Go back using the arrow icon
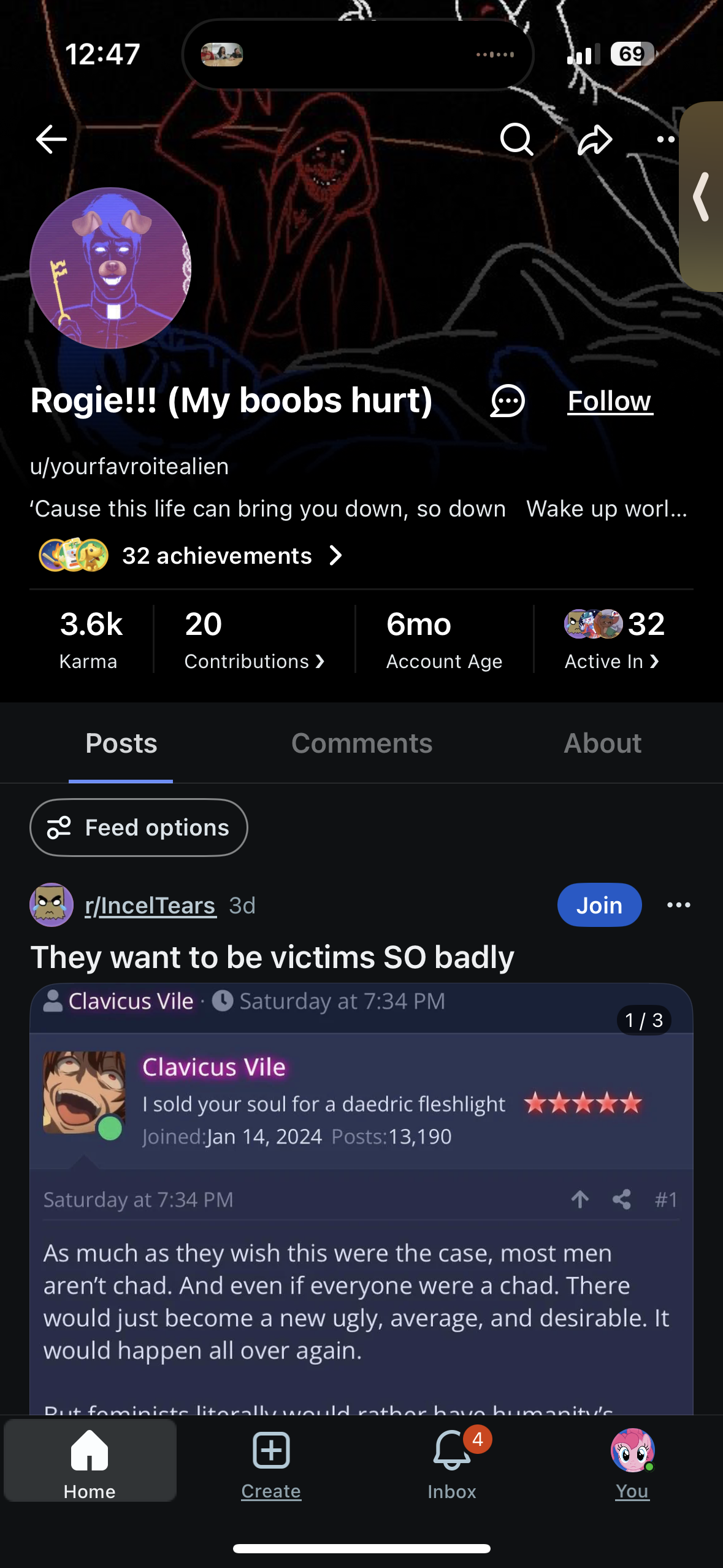Image resolution: width=723 pixels, height=1568 pixels. coord(52,139)
